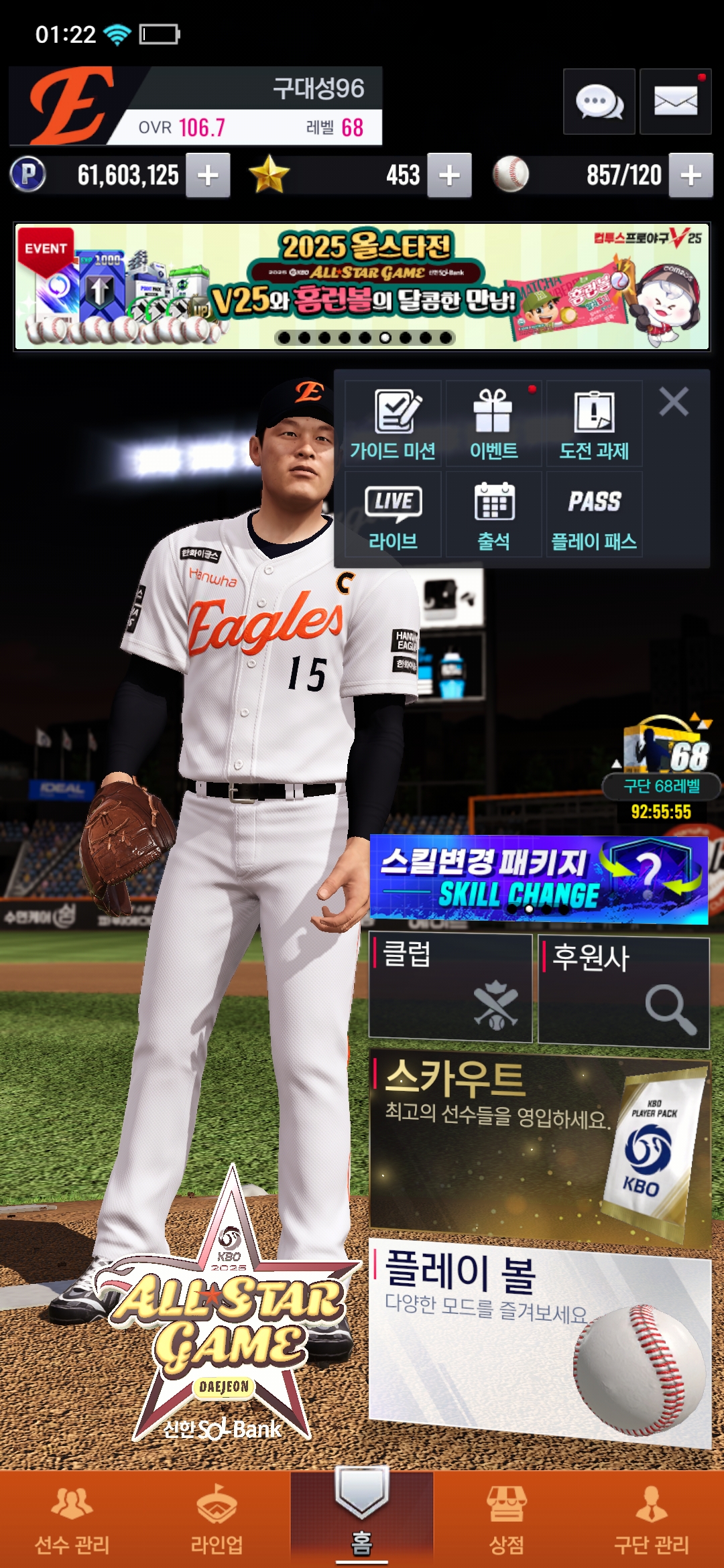Image resolution: width=724 pixels, height=1568 pixels.
Task: Switch to the 상점 tab
Action: pos(506,1520)
